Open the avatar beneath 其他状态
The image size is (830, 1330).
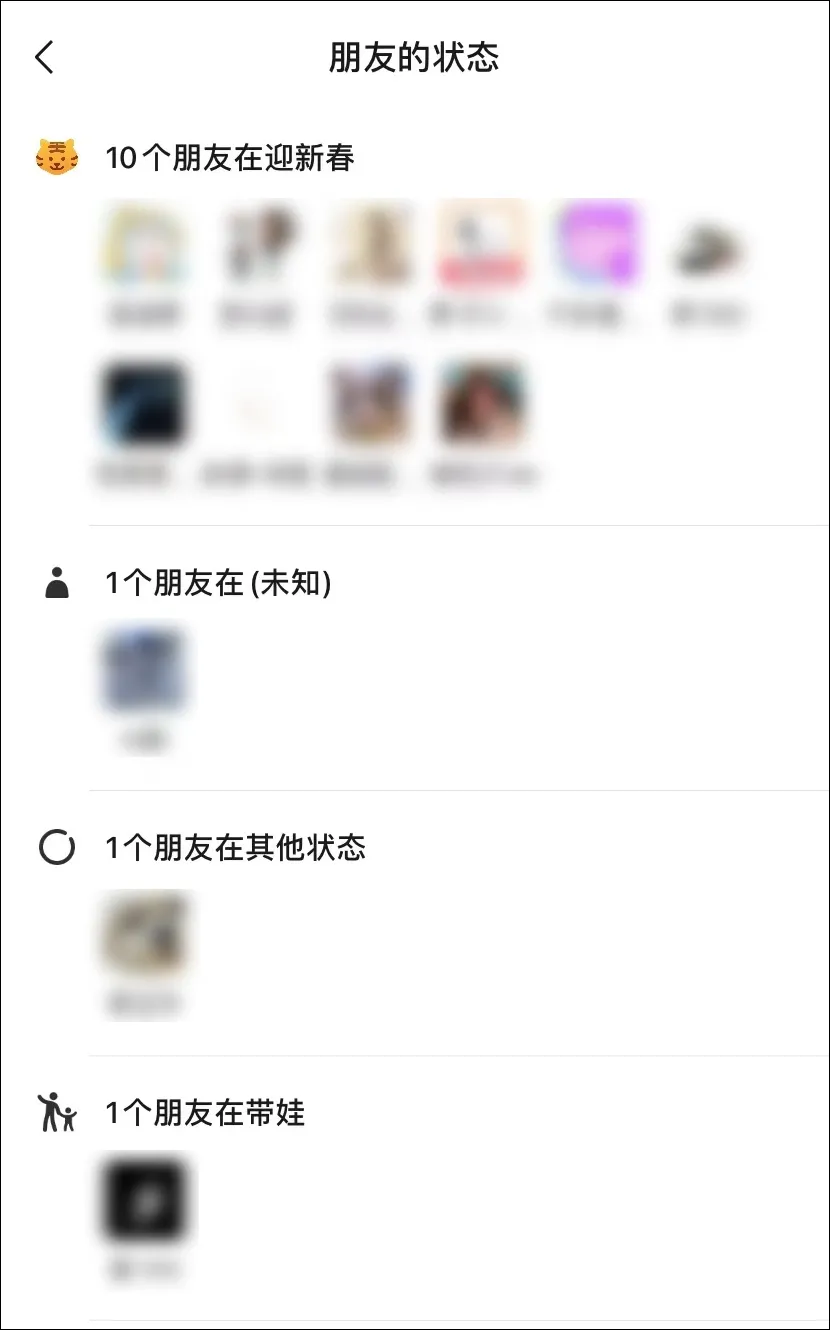click(145, 934)
